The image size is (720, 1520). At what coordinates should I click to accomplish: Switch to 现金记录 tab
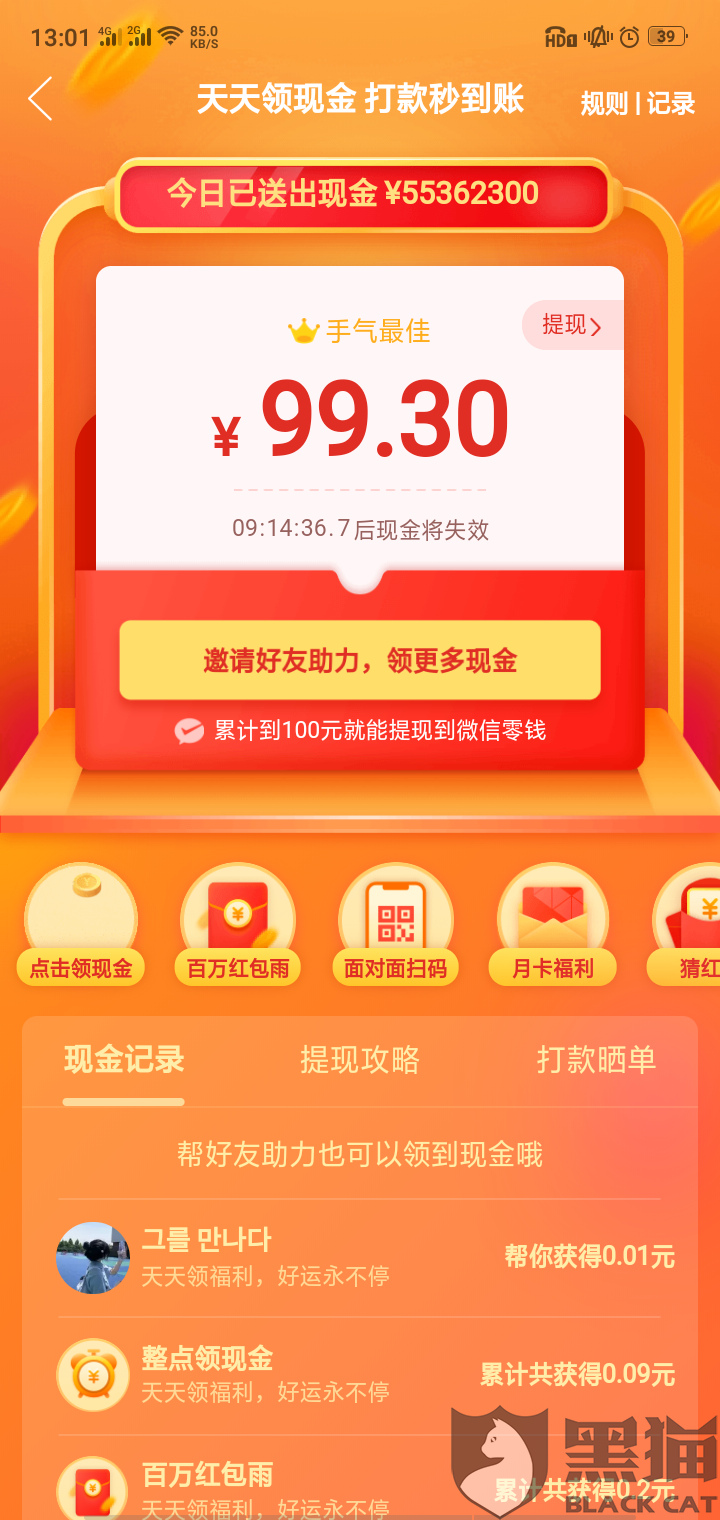tap(124, 1060)
